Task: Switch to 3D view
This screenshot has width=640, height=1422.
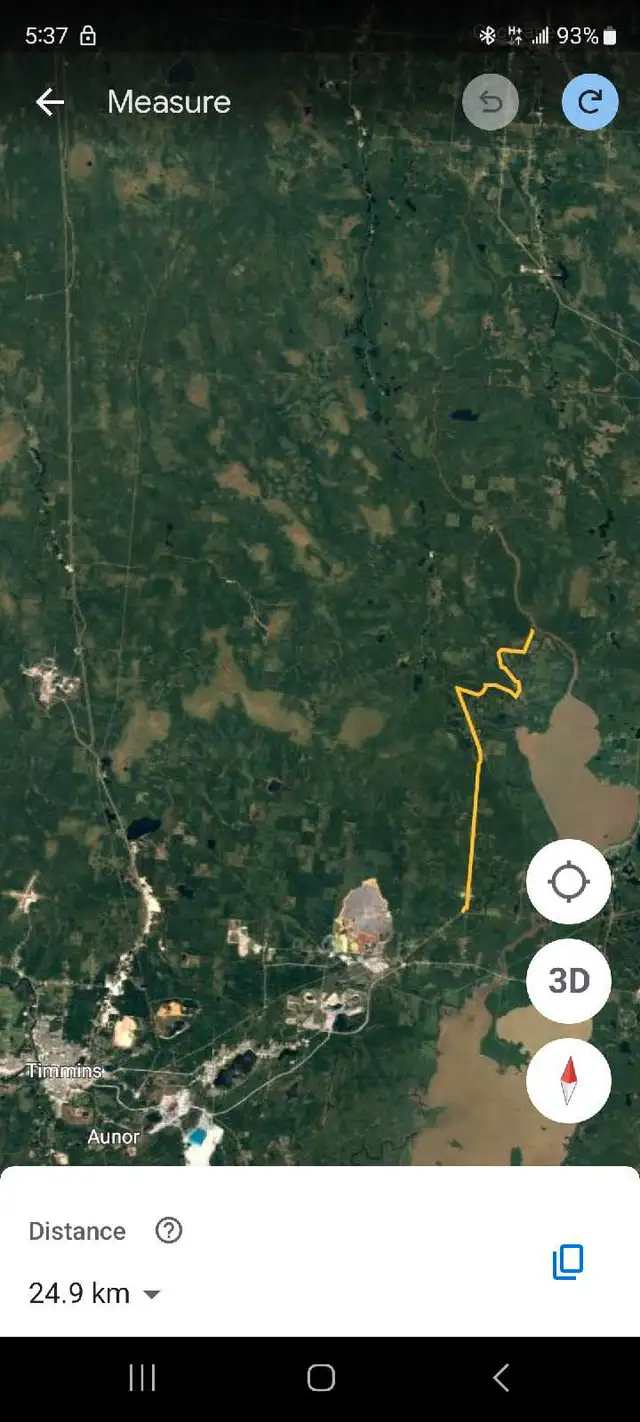Action: point(569,981)
